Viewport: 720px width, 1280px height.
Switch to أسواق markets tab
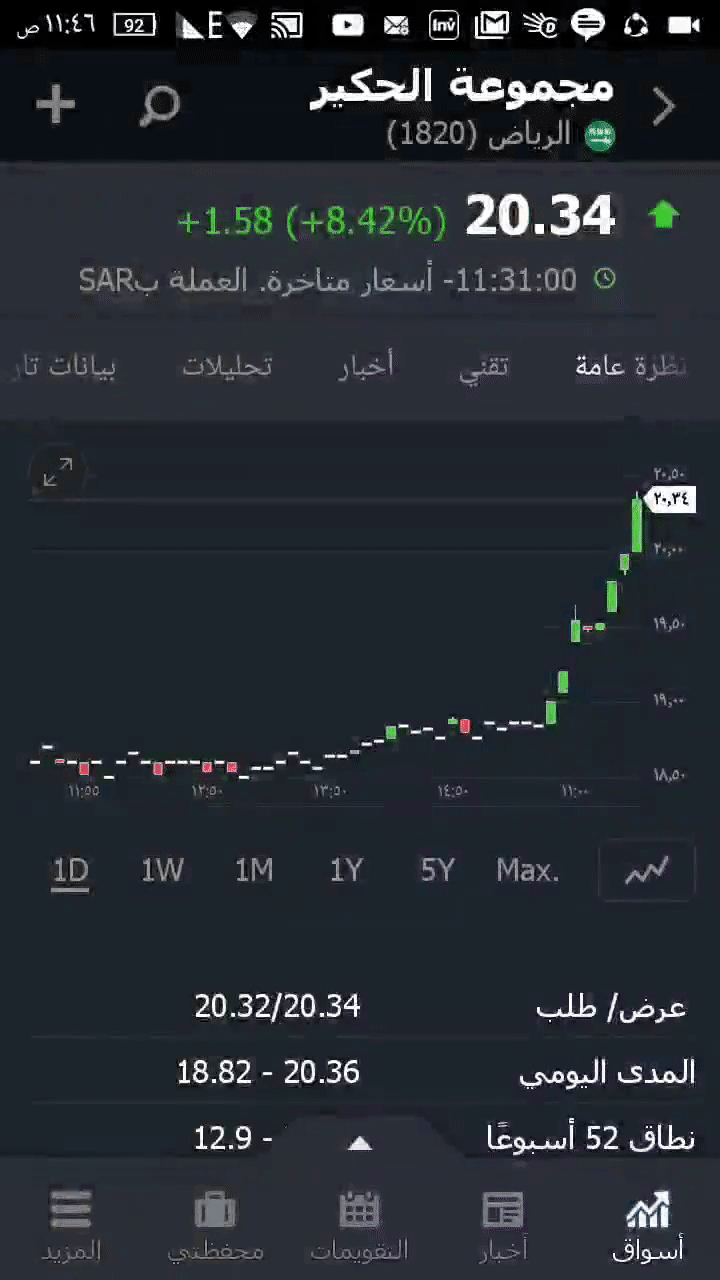647,1225
